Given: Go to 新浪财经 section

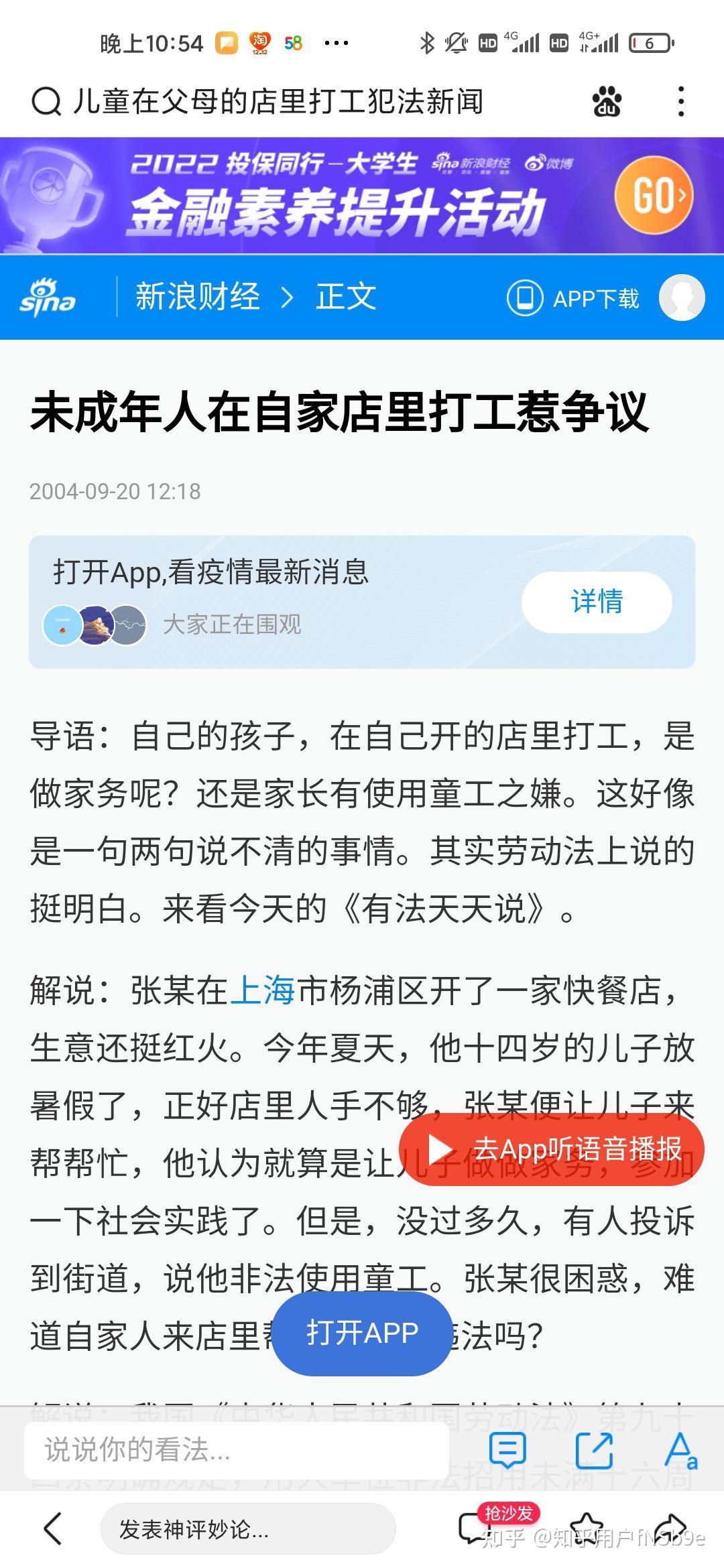Looking at the screenshot, I should (198, 297).
